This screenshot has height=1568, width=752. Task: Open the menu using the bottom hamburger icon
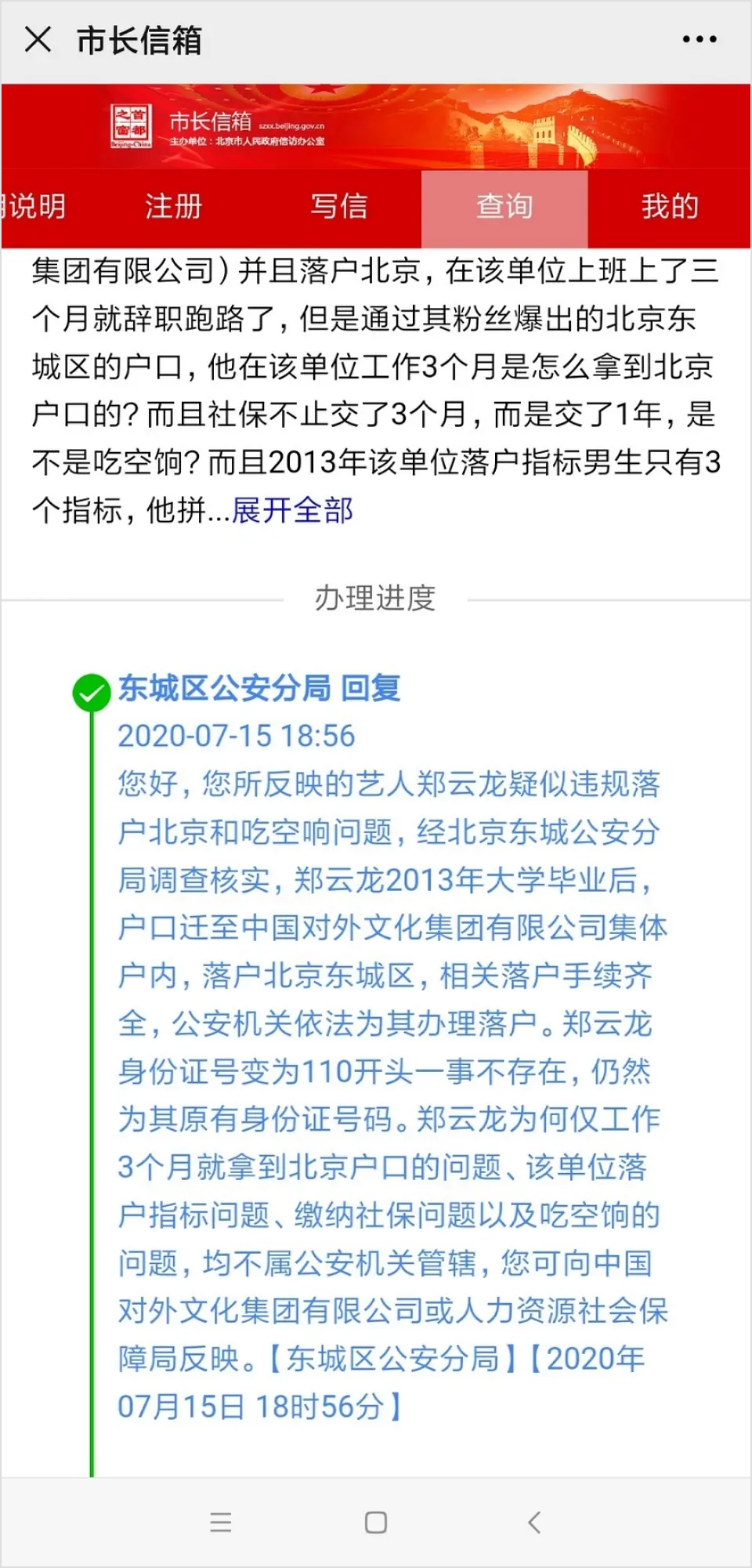(222, 1523)
